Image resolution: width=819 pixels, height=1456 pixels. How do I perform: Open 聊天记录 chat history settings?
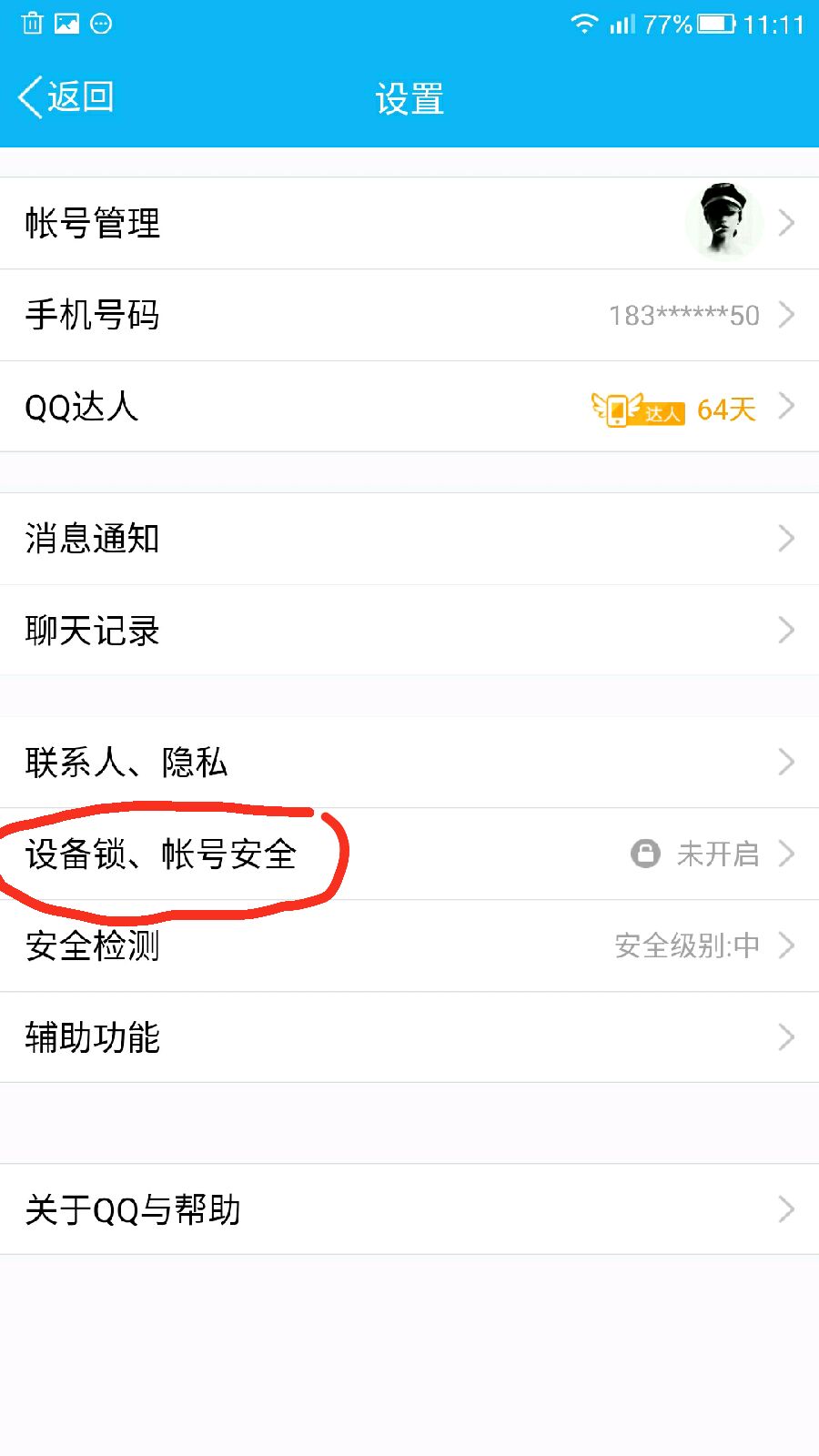tap(409, 630)
